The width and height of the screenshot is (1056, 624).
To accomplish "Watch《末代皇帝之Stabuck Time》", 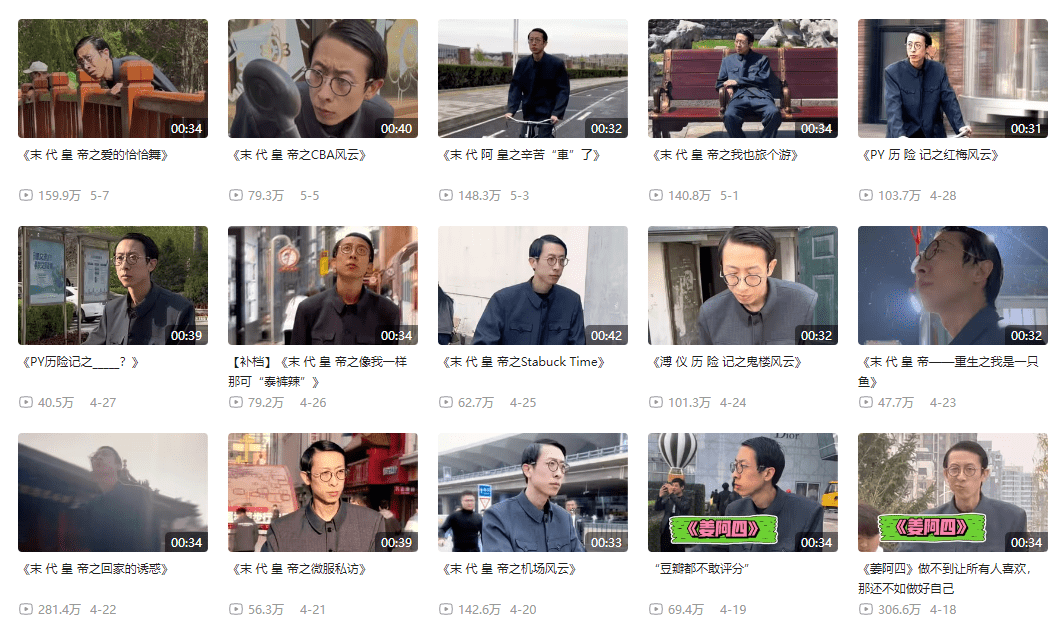I will 533,285.
